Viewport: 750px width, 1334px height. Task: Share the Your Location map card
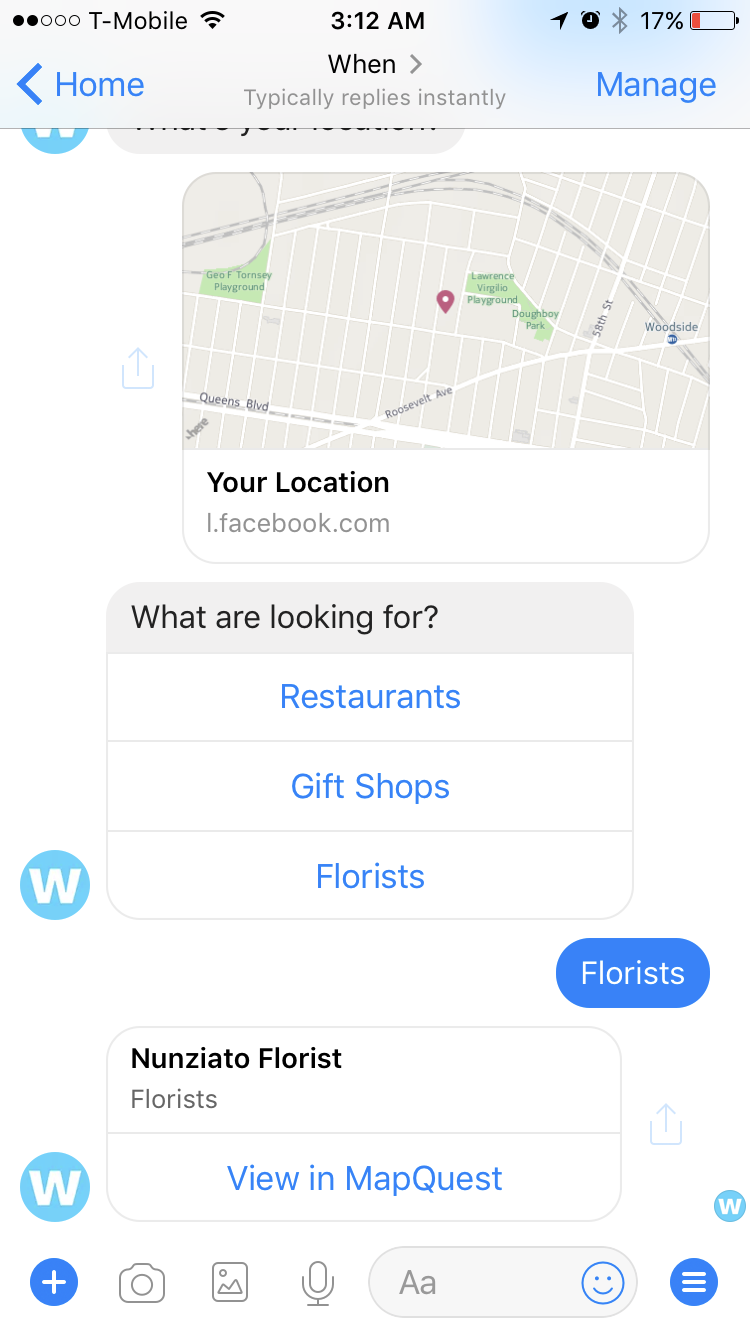click(138, 367)
